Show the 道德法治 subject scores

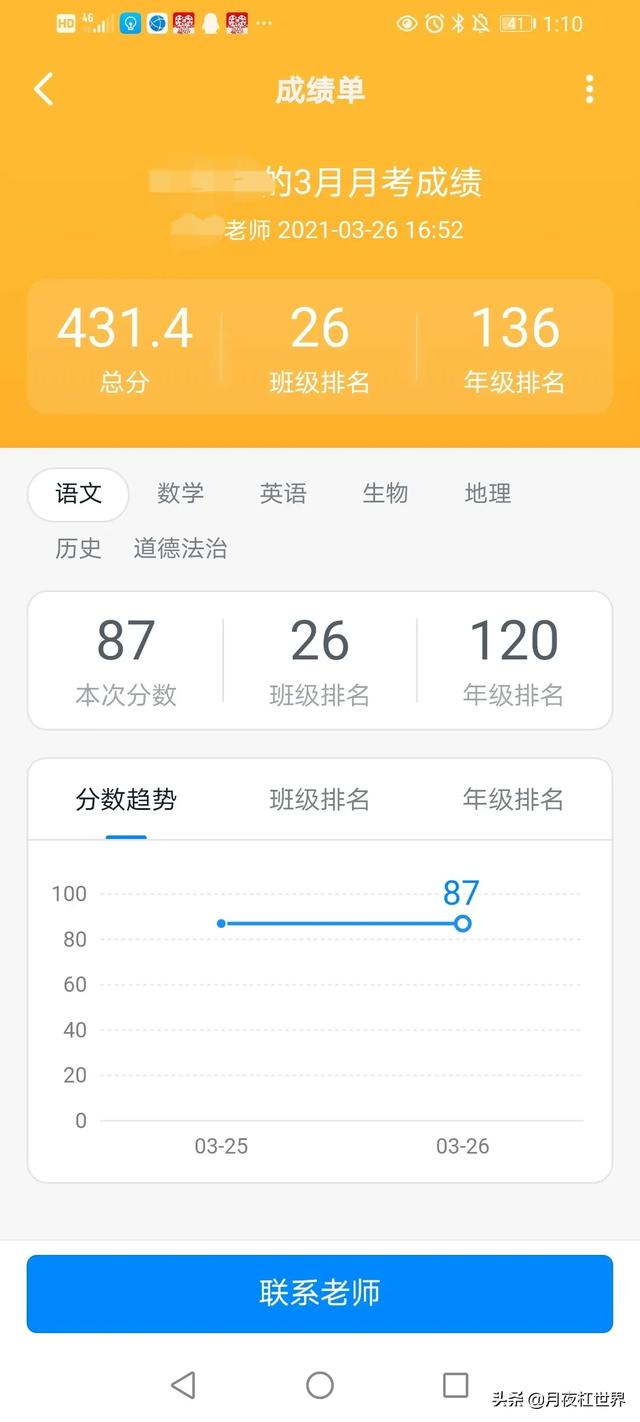[x=180, y=548]
